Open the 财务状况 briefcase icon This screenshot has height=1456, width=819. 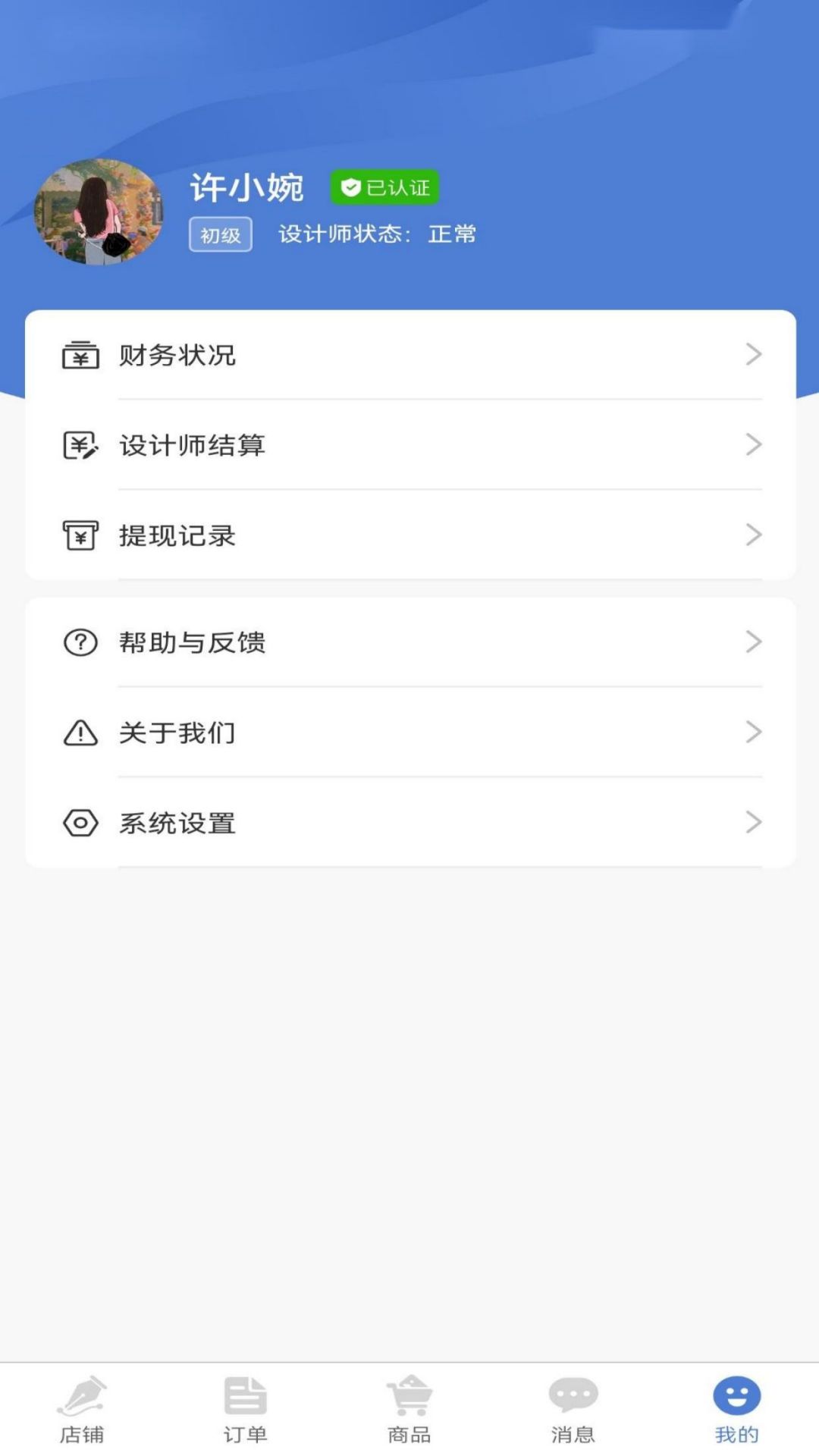pyautogui.click(x=80, y=355)
